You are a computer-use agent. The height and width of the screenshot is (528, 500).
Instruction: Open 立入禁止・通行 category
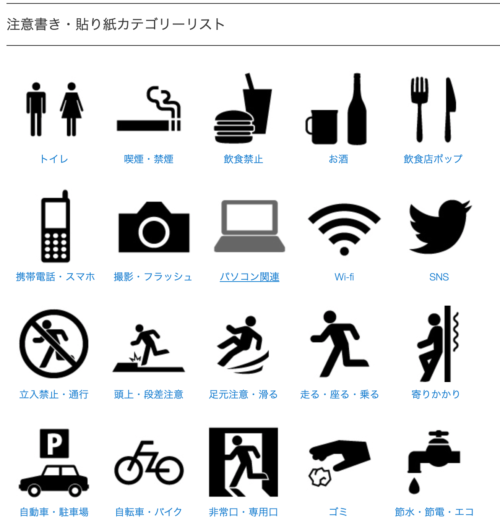click(x=54, y=394)
